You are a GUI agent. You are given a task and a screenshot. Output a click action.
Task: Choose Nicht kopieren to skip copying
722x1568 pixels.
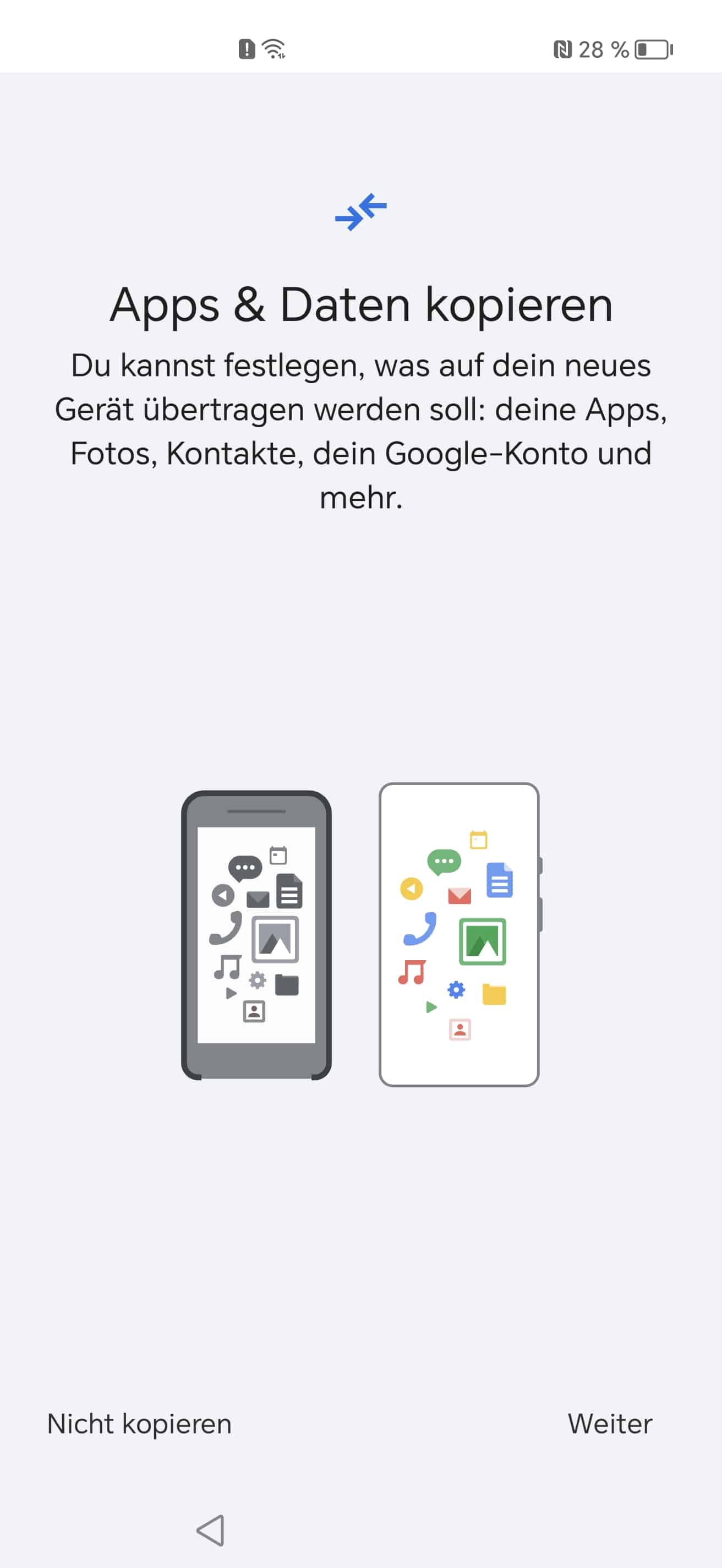click(x=139, y=1424)
